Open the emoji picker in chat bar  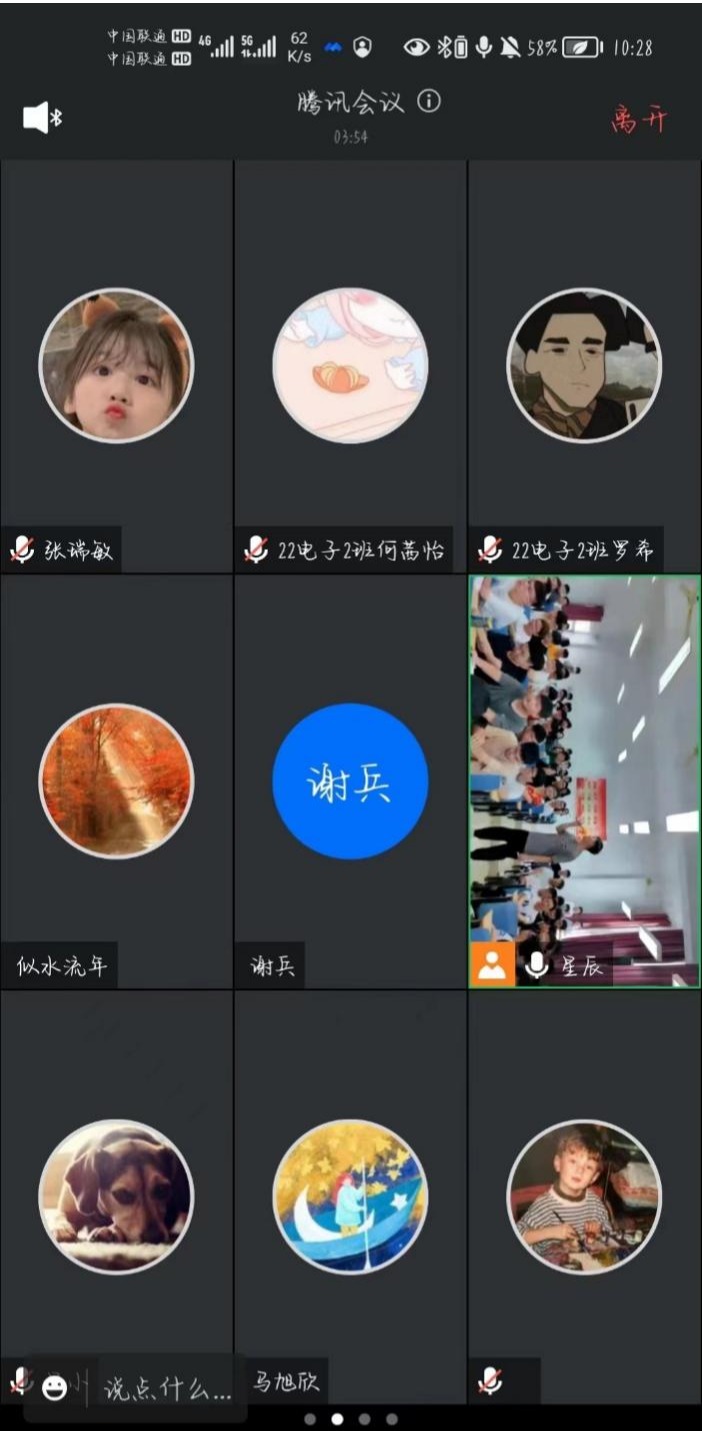click(55, 1387)
